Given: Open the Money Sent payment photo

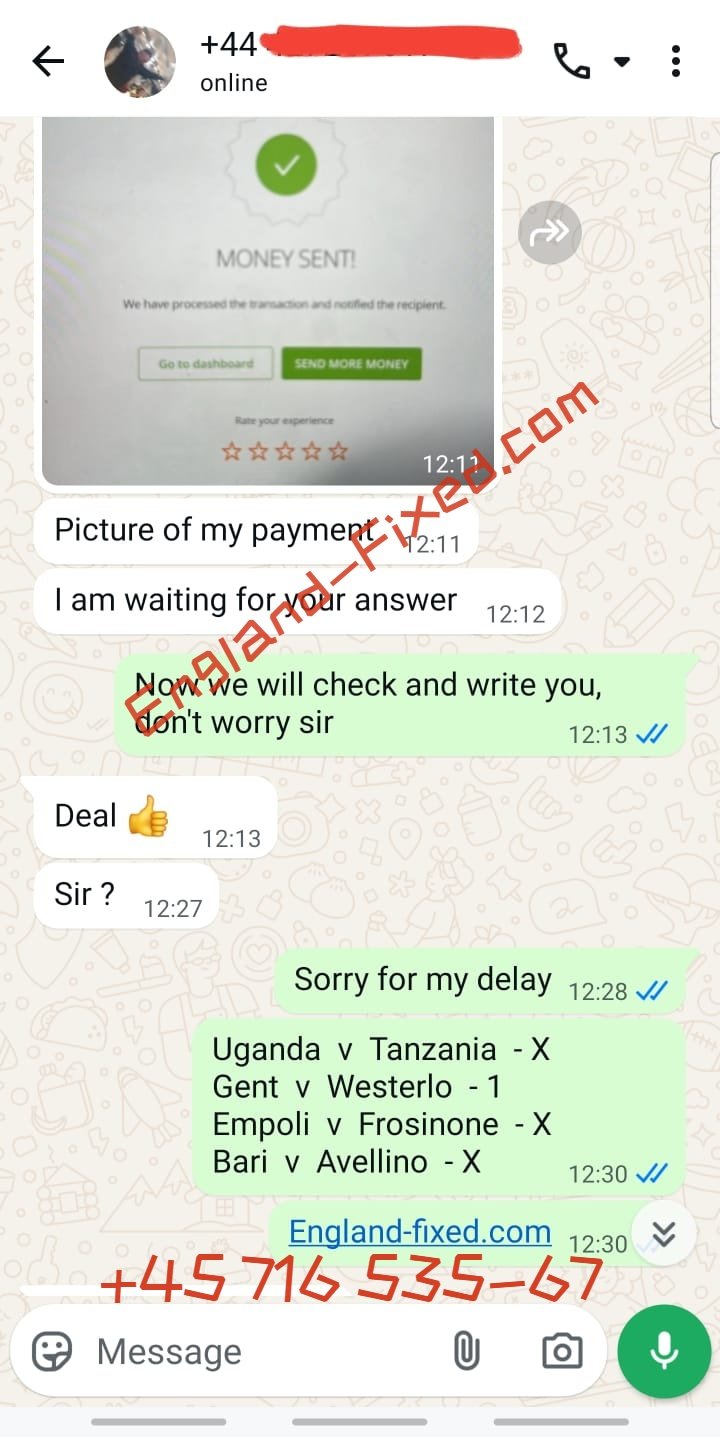Looking at the screenshot, I should (268, 300).
